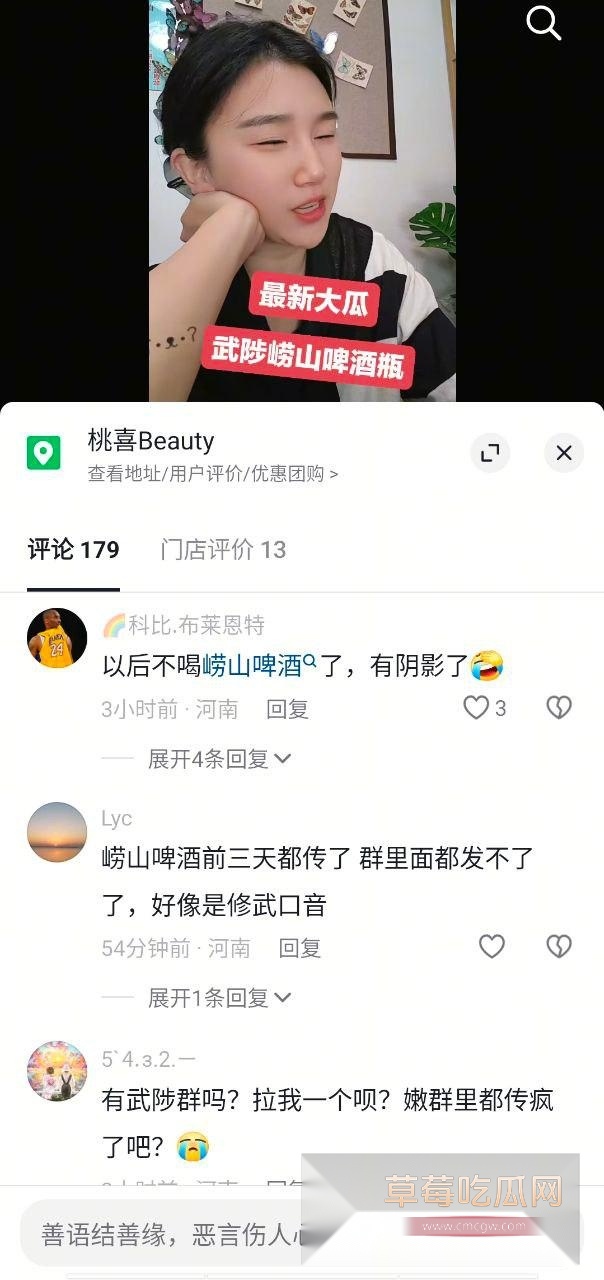Expand the 4 replies under 科比.布莱恩特's comment
Screen dimensions: 604x1280
[219, 759]
